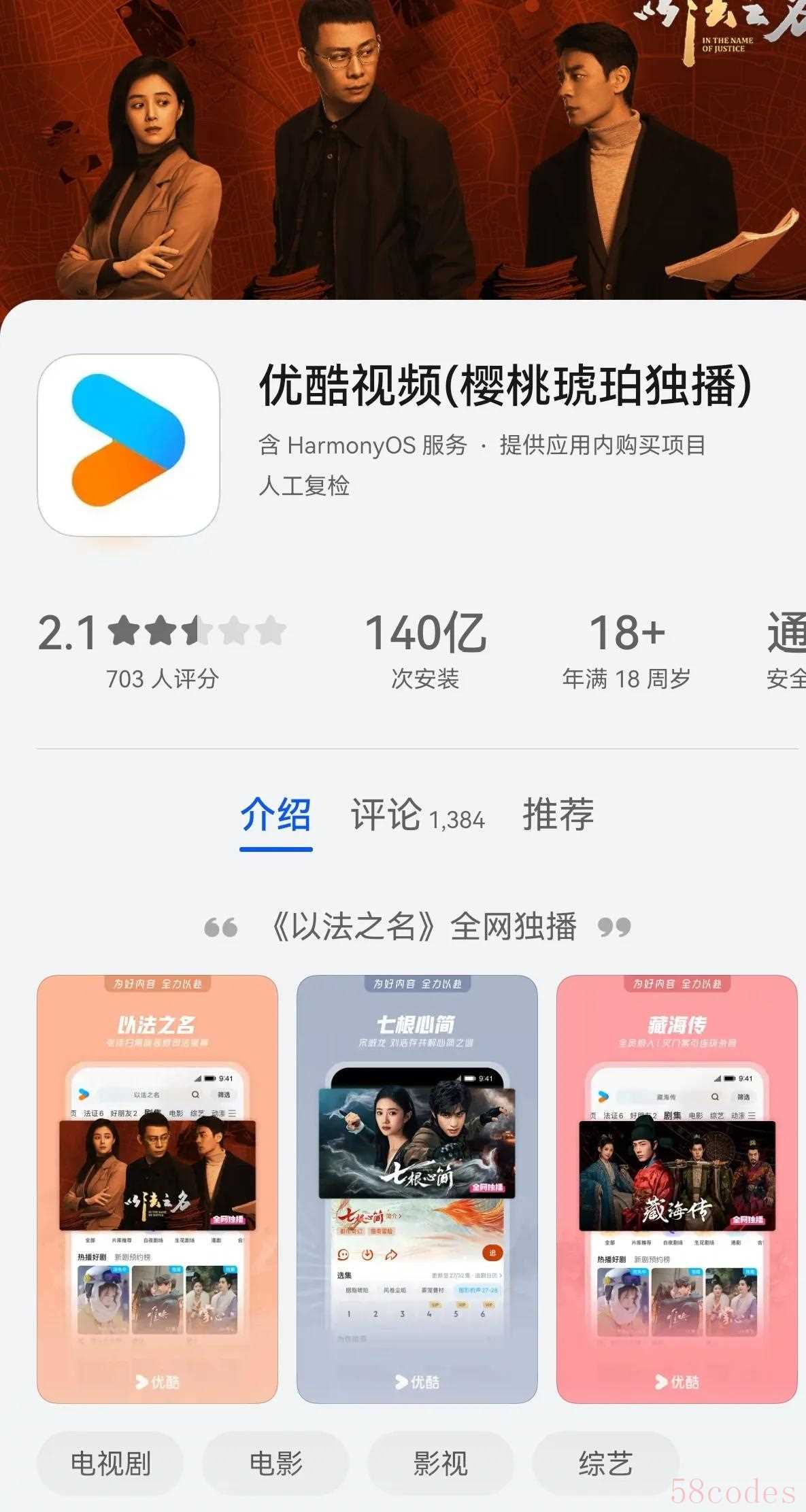Image resolution: width=806 pixels, height=1512 pixels.
Task: View the 2.1 star rating details
Action: click(162, 649)
